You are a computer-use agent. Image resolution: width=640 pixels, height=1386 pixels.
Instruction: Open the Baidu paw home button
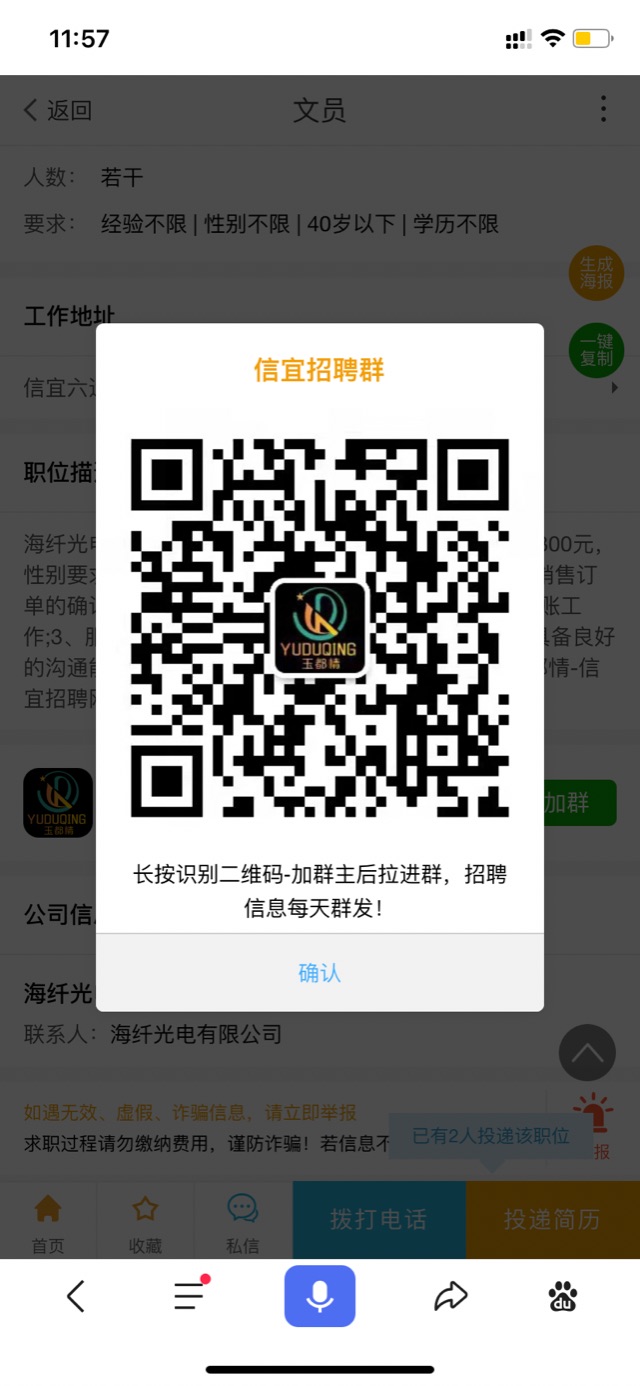(563, 1296)
